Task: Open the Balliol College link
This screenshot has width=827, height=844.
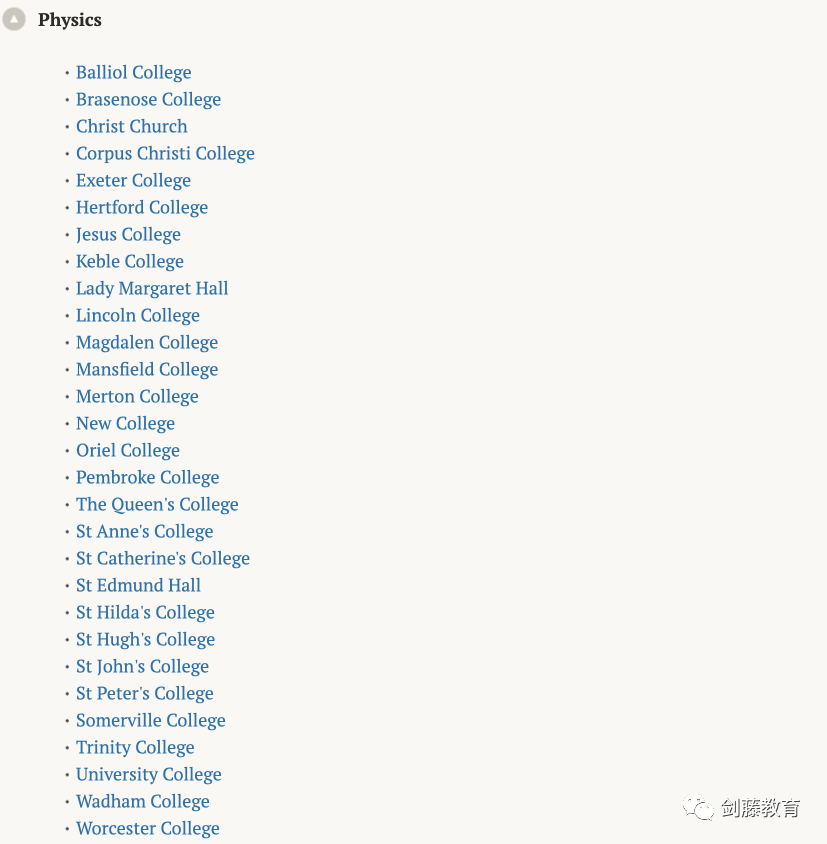Action: click(x=133, y=72)
